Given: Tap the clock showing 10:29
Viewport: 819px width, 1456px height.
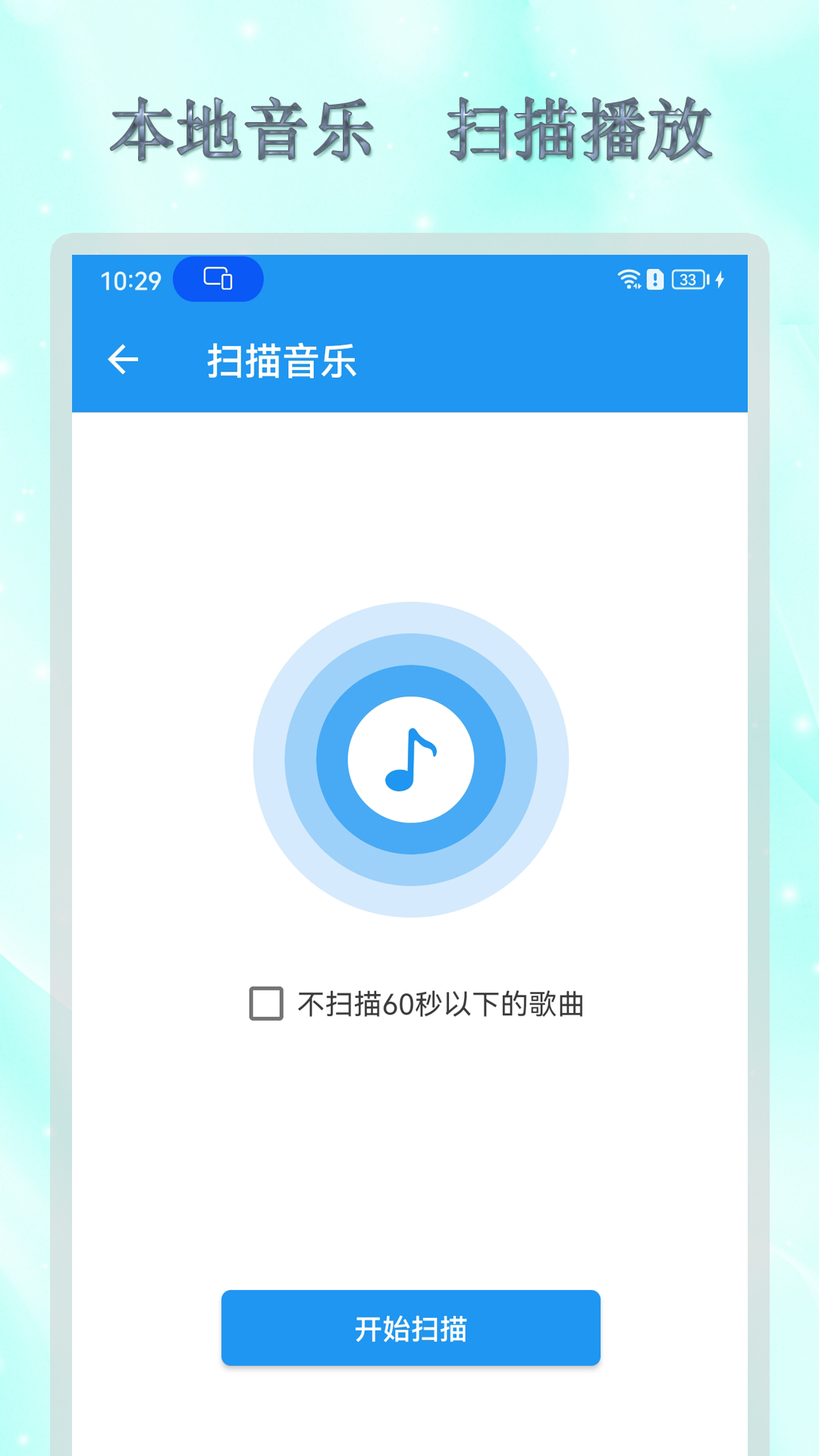Looking at the screenshot, I should 130,280.
